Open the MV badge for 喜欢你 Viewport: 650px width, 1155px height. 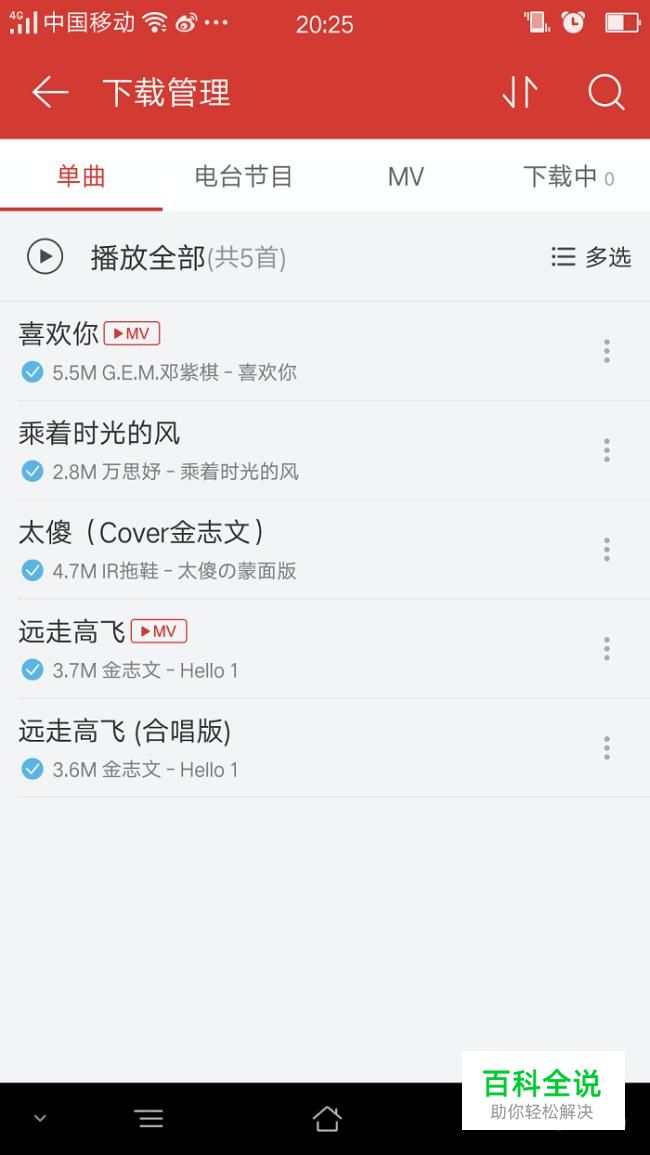(132, 334)
